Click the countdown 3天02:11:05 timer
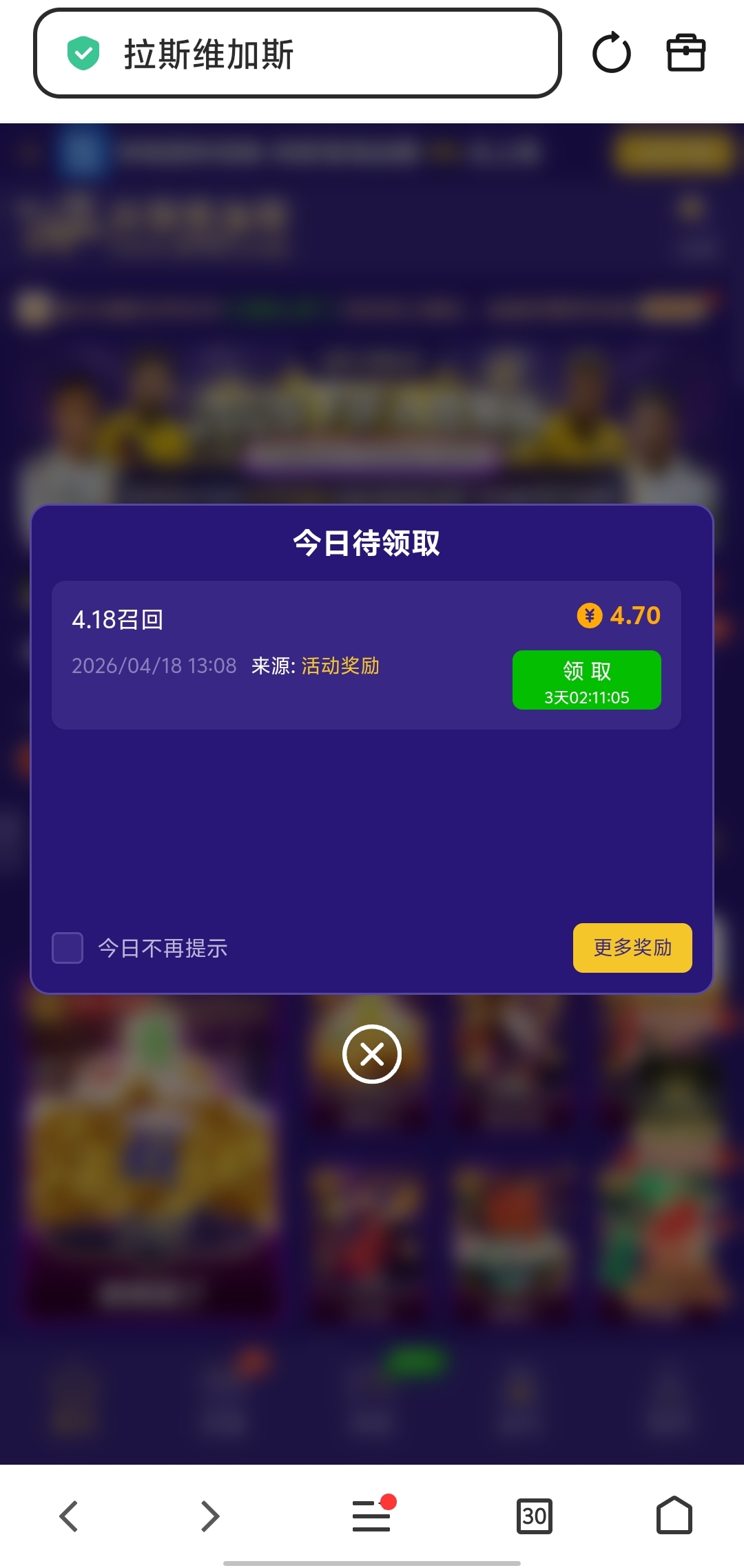 (x=586, y=697)
